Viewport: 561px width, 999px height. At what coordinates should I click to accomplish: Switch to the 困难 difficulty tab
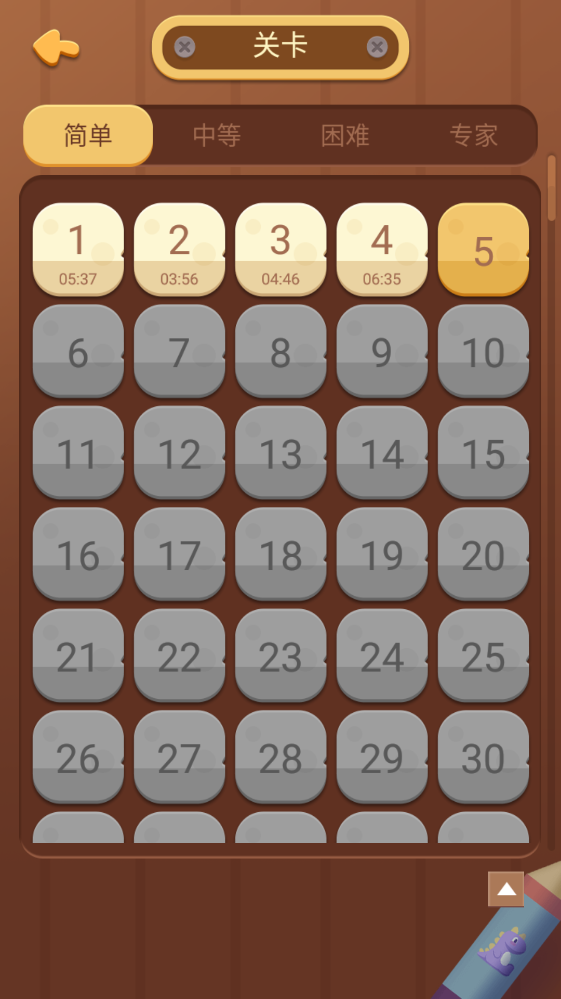click(x=345, y=136)
